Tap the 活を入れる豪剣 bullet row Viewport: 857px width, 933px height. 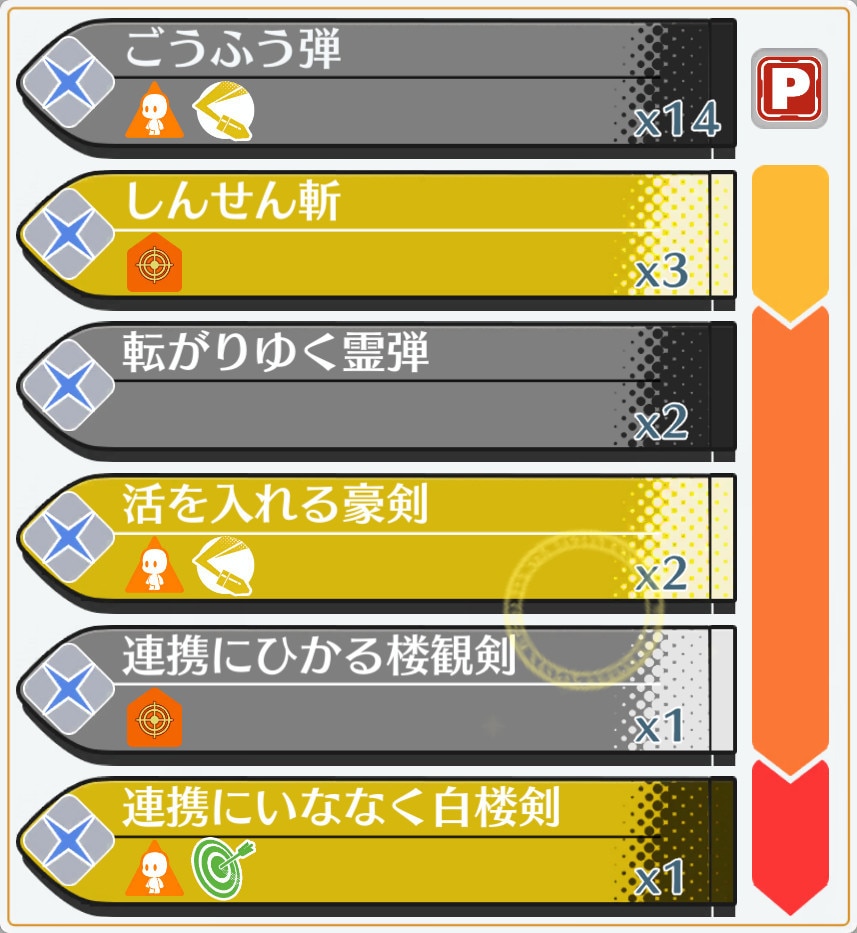[x=380, y=540]
